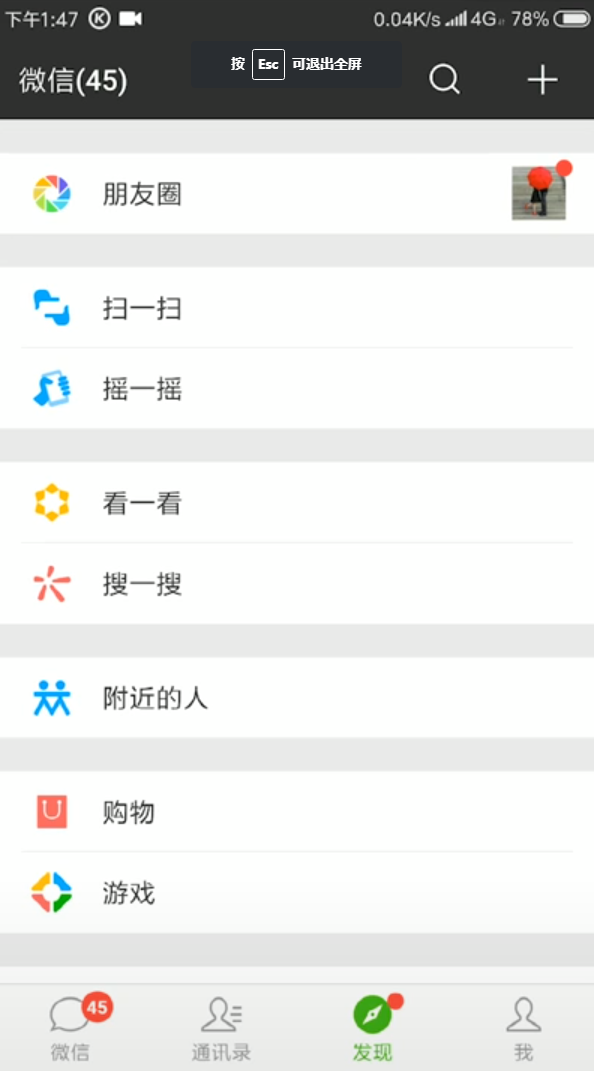Viewport: 594px width, 1071px height.
Task: Open 摇一摇 shake feature
Action: (297, 389)
